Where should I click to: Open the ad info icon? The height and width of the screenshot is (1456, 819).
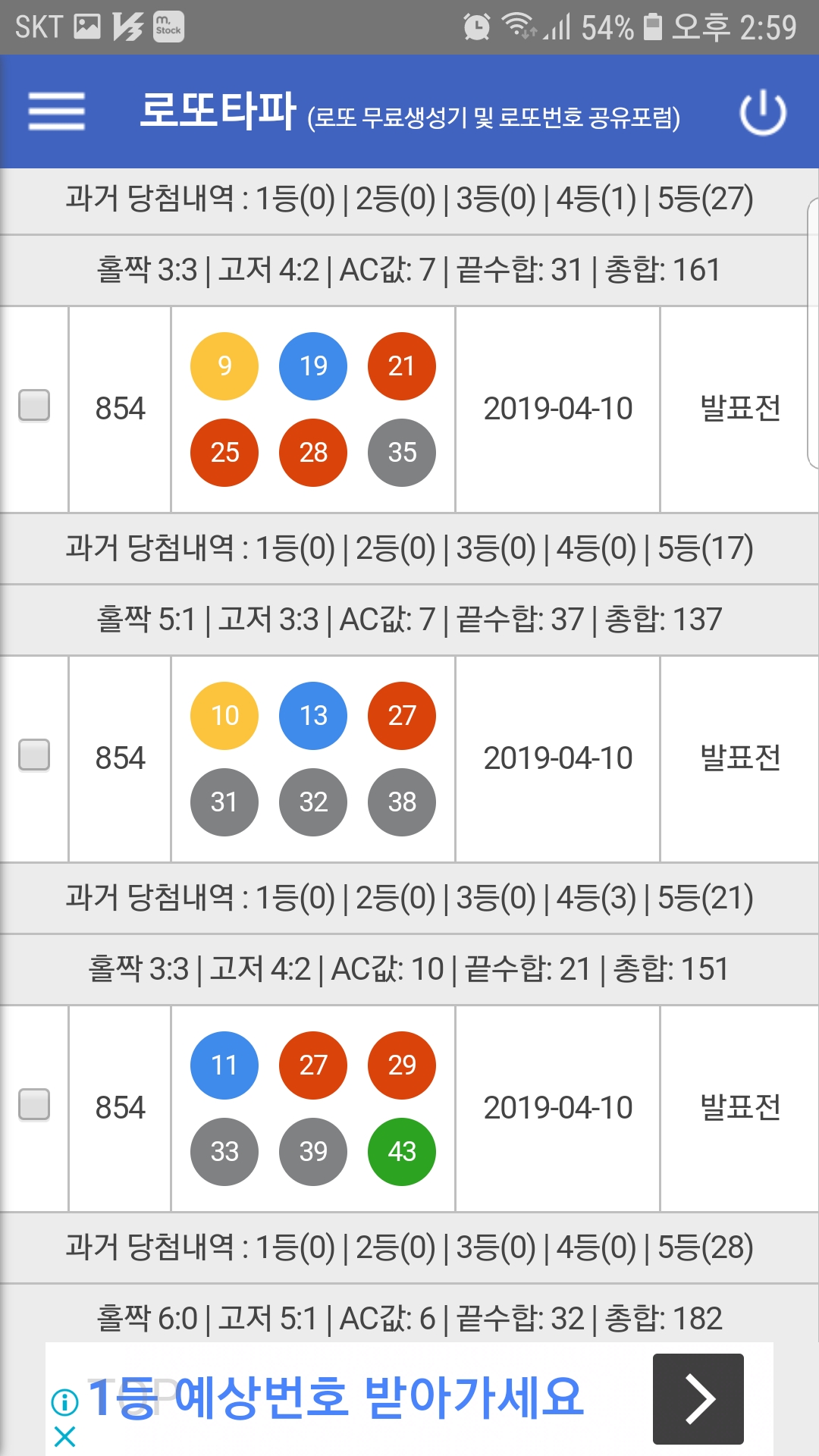(65, 1402)
